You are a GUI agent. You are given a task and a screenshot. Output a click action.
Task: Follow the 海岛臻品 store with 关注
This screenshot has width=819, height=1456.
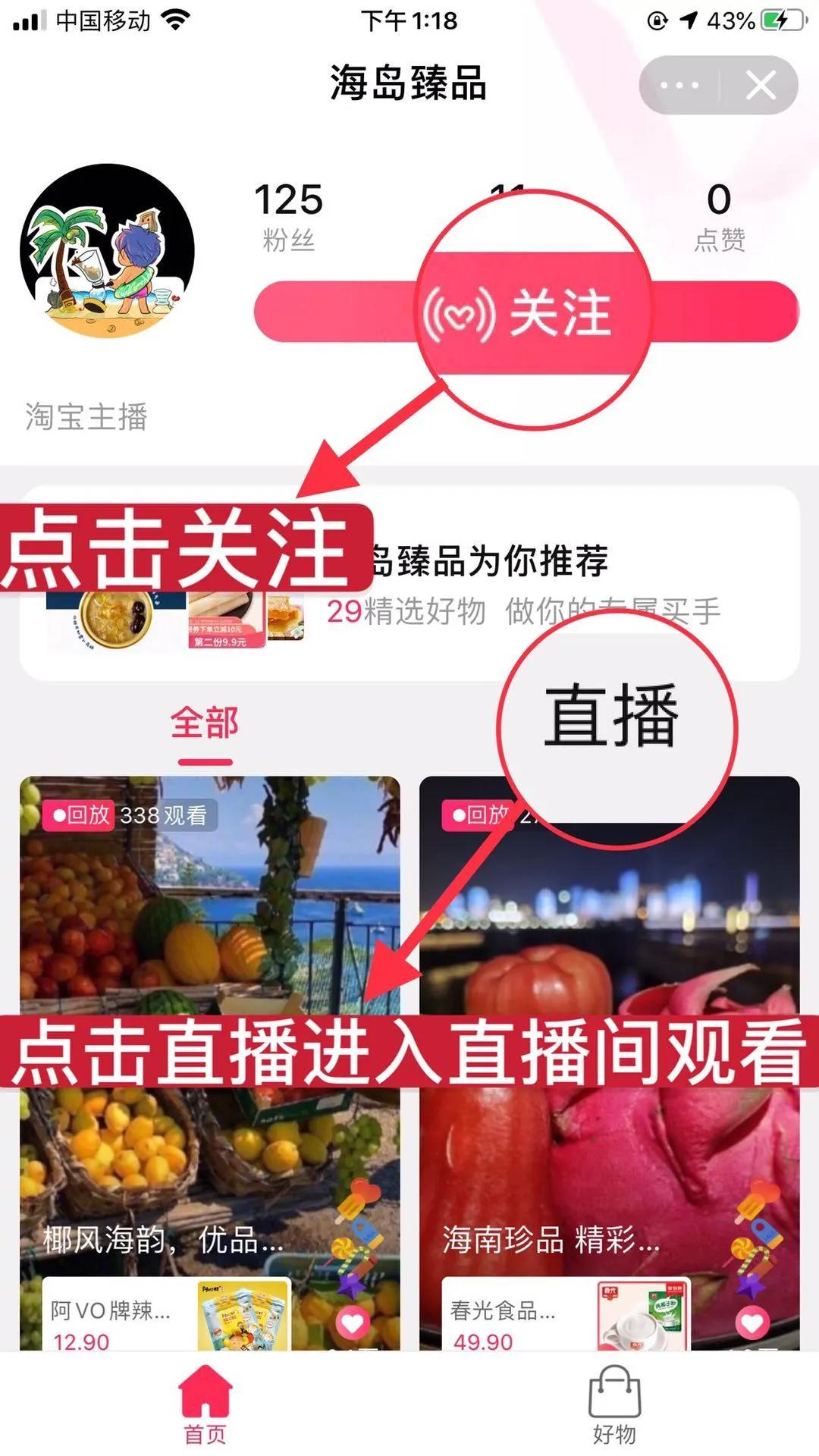click(525, 312)
